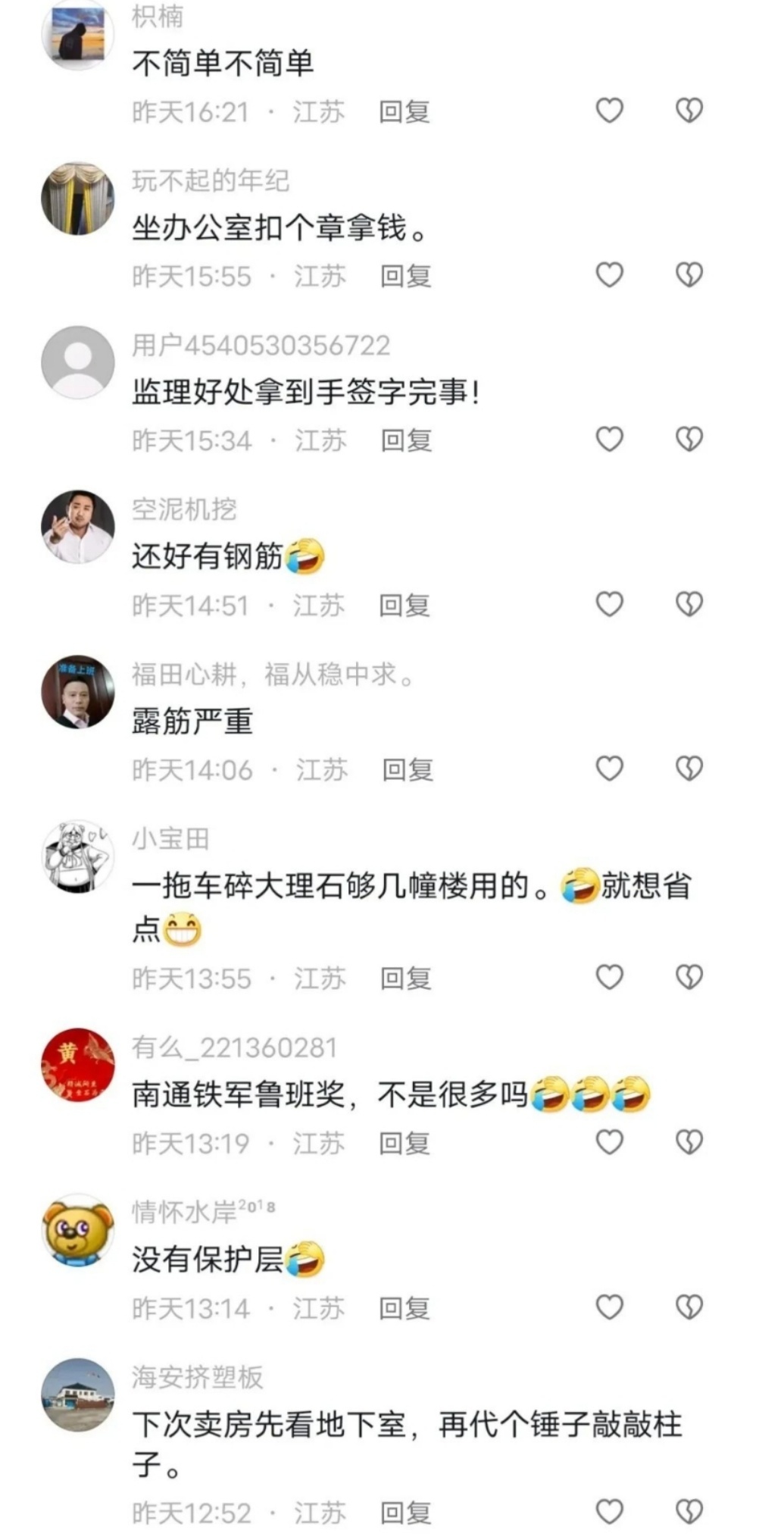Like the comment "还好有钢筋"
Viewport: 784px width, 1534px height.
[610, 605]
